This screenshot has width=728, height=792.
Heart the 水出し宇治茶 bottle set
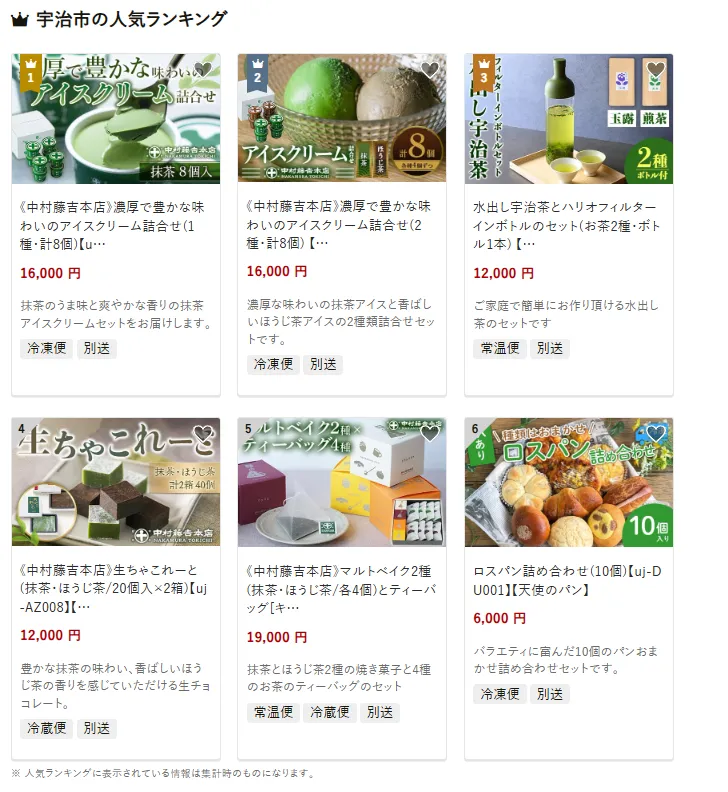click(x=656, y=71)
